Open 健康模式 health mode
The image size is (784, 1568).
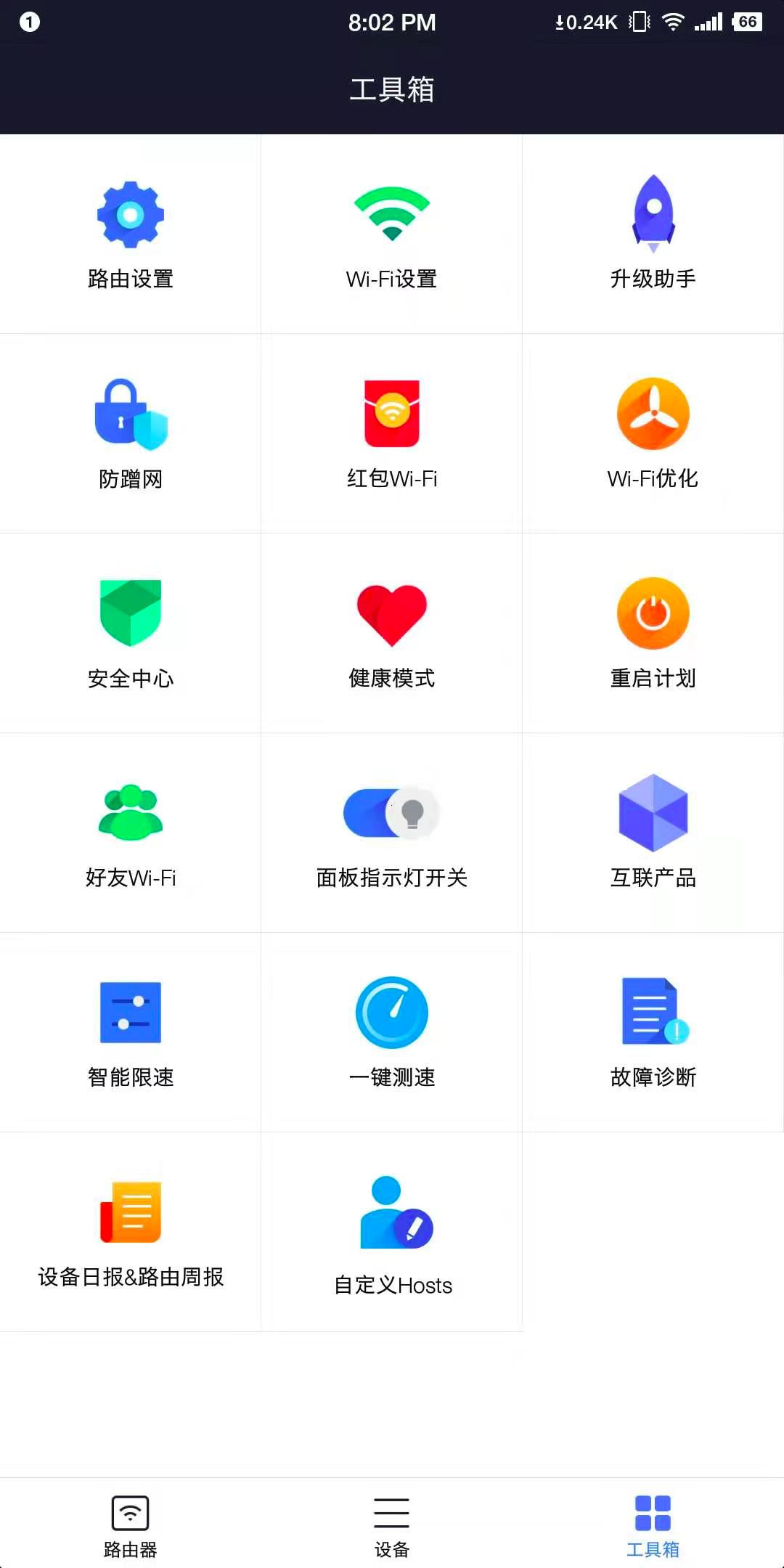pyautogui.click(x=392, y=634)
